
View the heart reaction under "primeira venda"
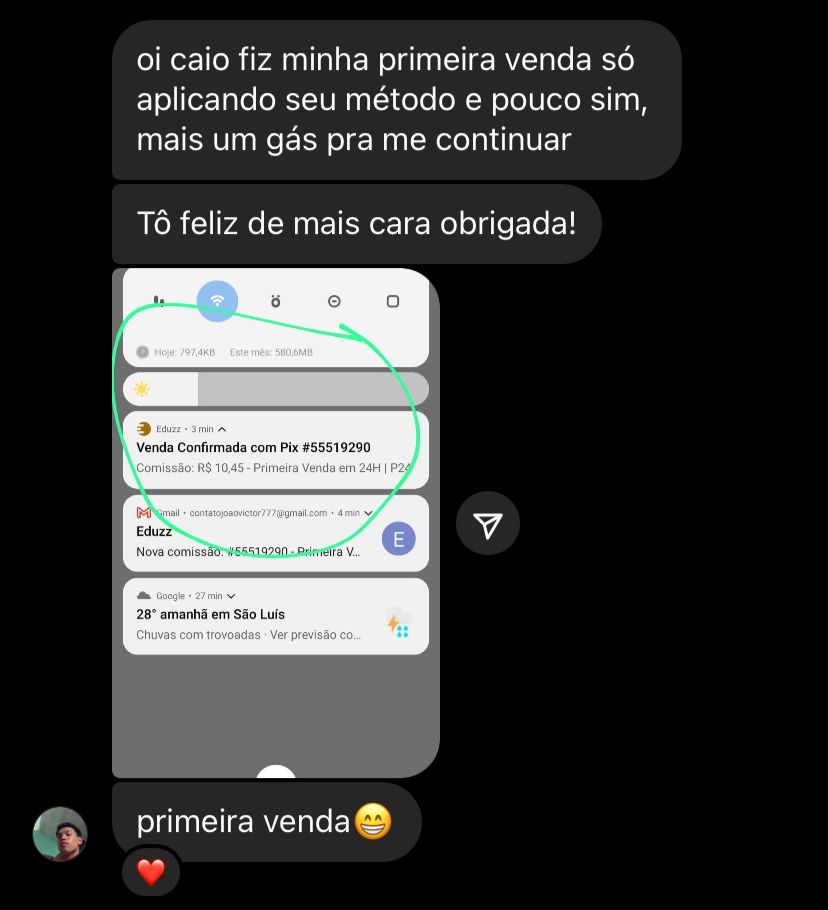click(151, 872)
